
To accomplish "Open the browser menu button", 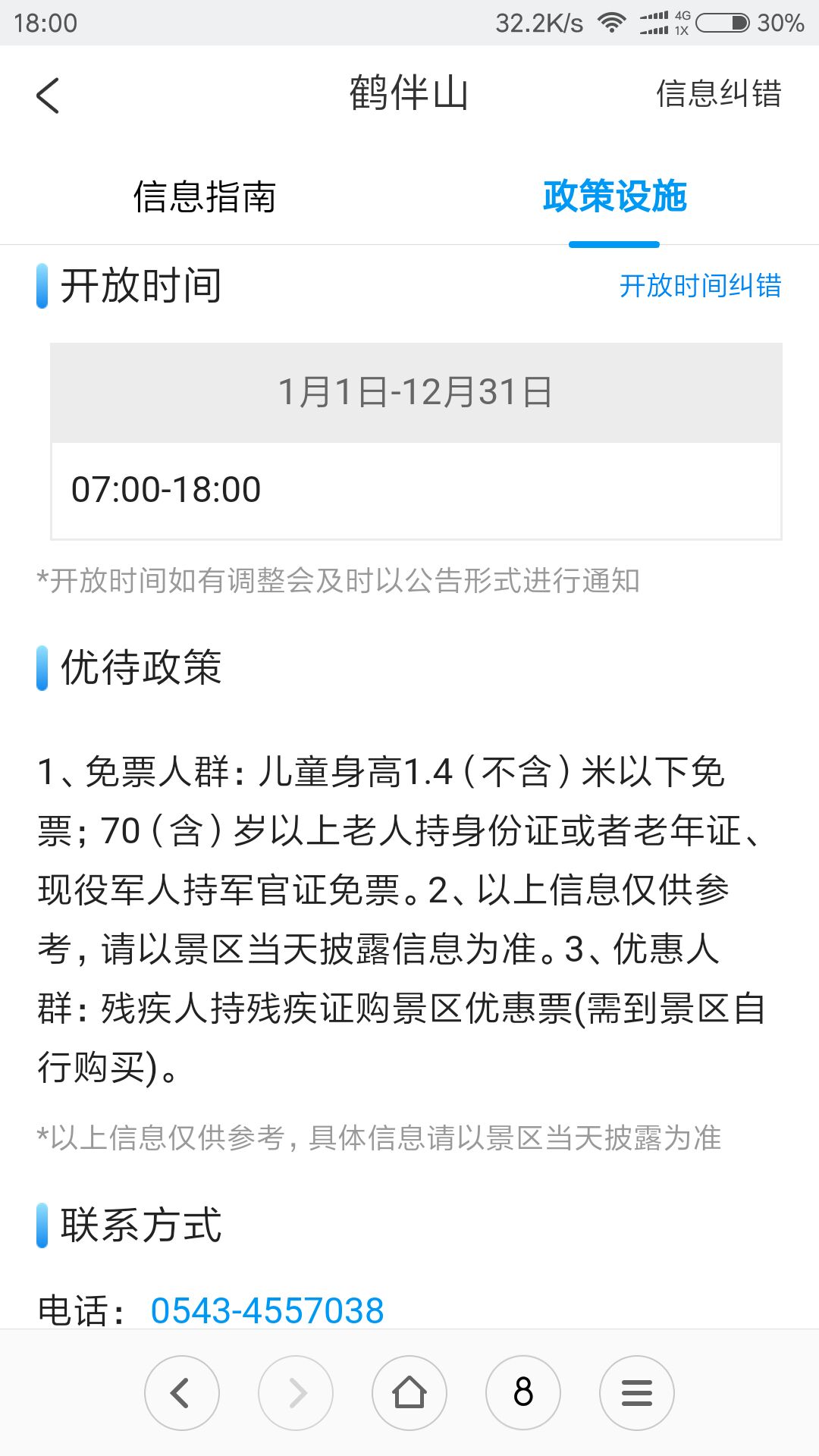I will [637, 1392].
